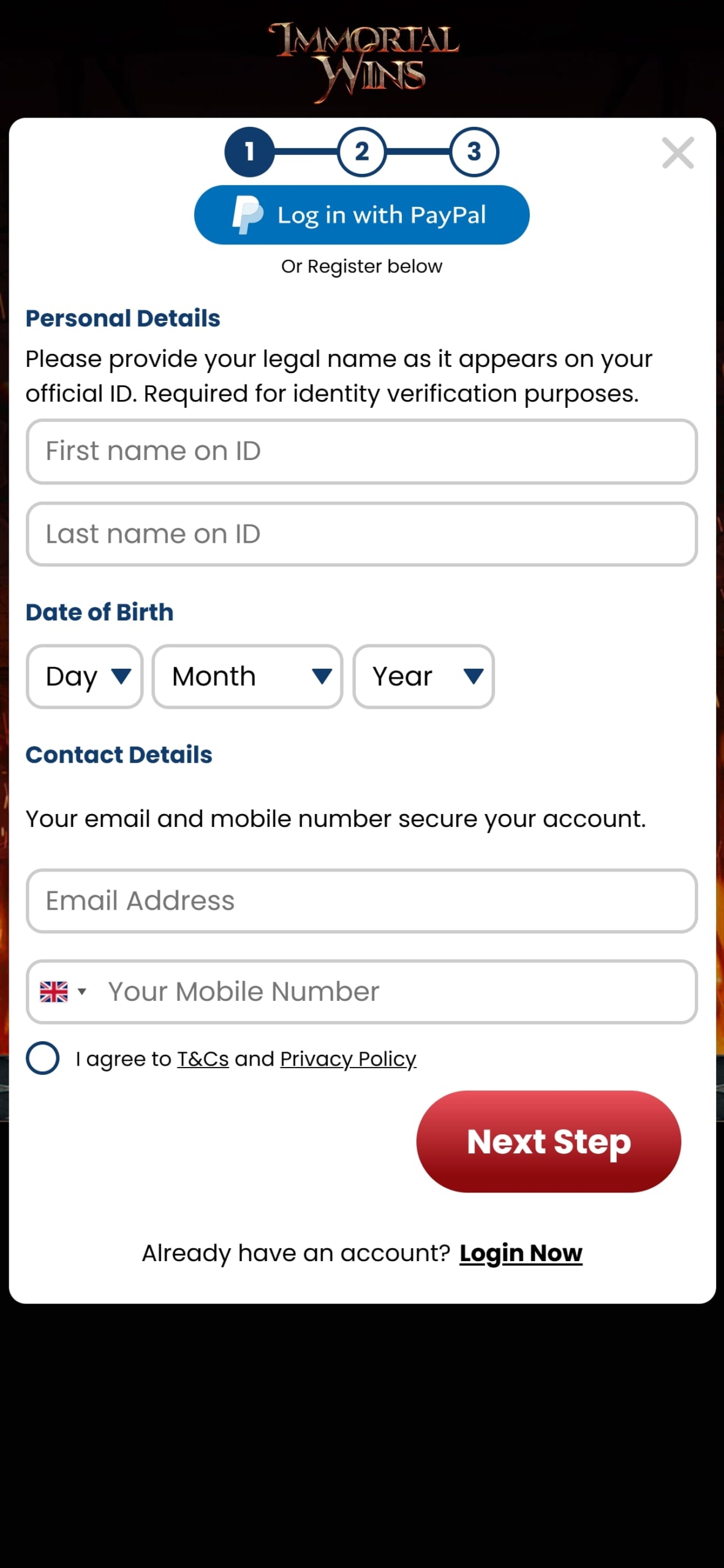Go to Login Now
Image resolution: width=724 pixels, height=1568 pixels.
point(521,1253)
